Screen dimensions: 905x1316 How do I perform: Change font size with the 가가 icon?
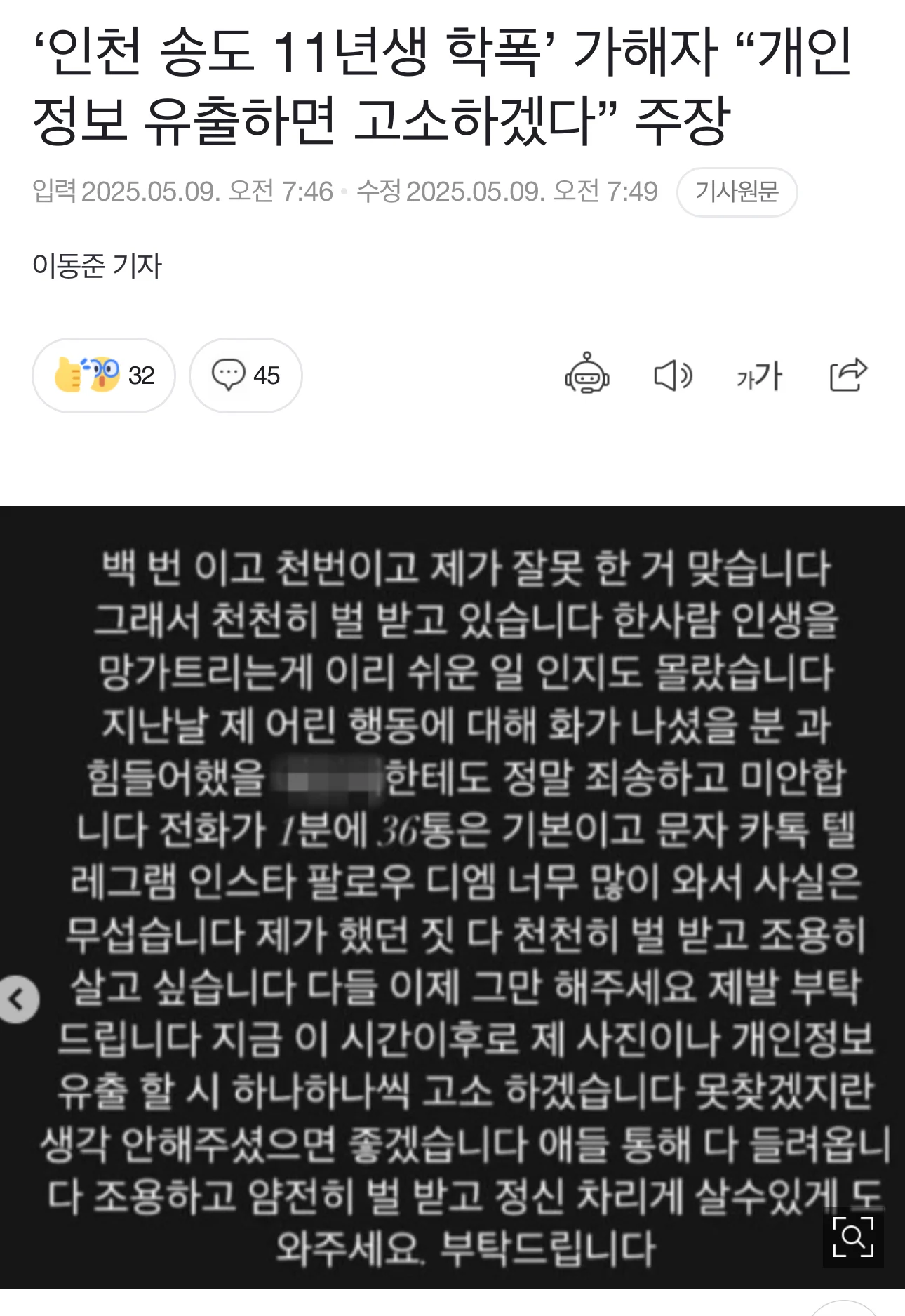coord(760,375)
